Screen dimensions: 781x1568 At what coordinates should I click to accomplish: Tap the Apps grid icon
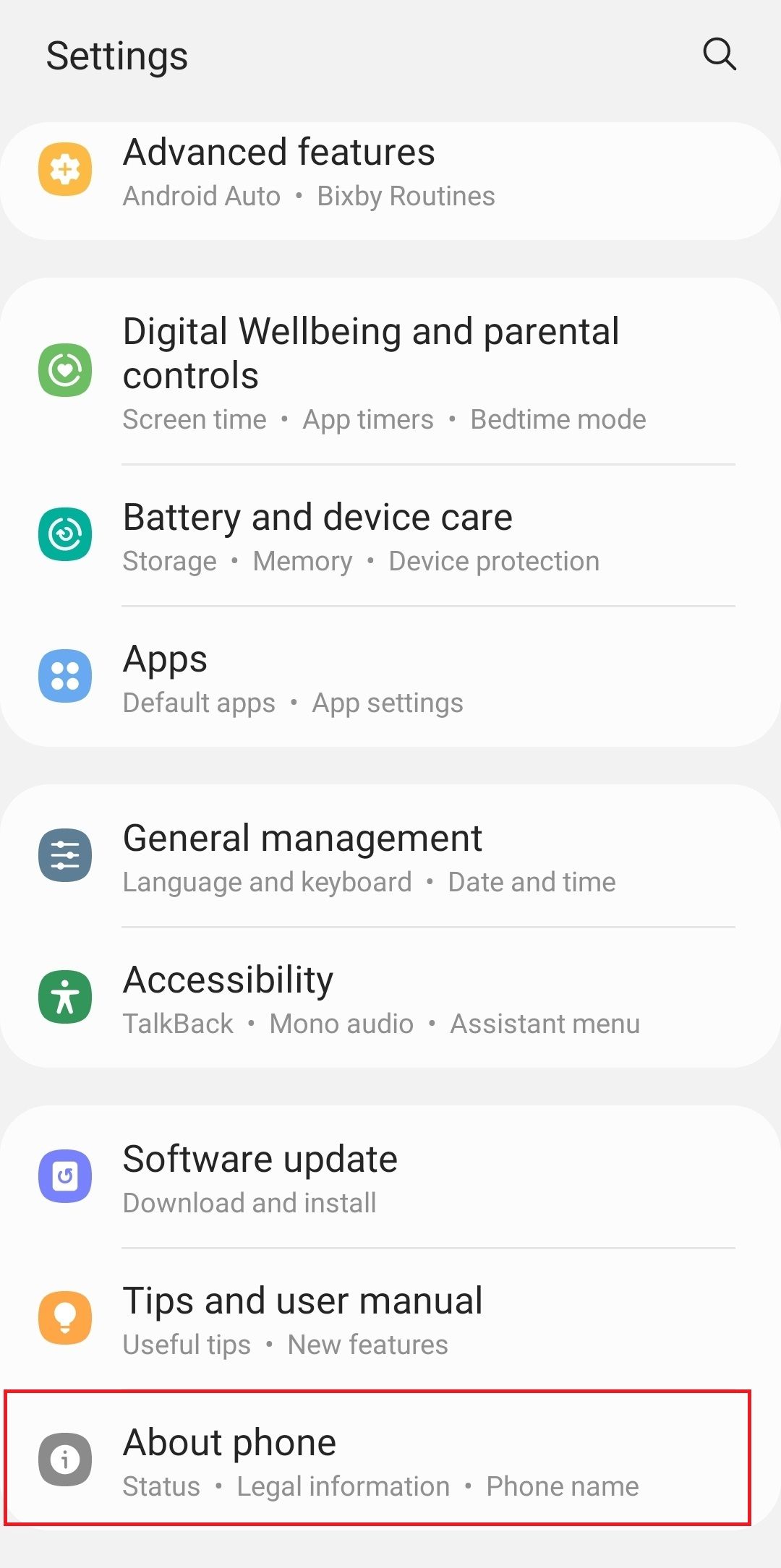click(65, 677)
